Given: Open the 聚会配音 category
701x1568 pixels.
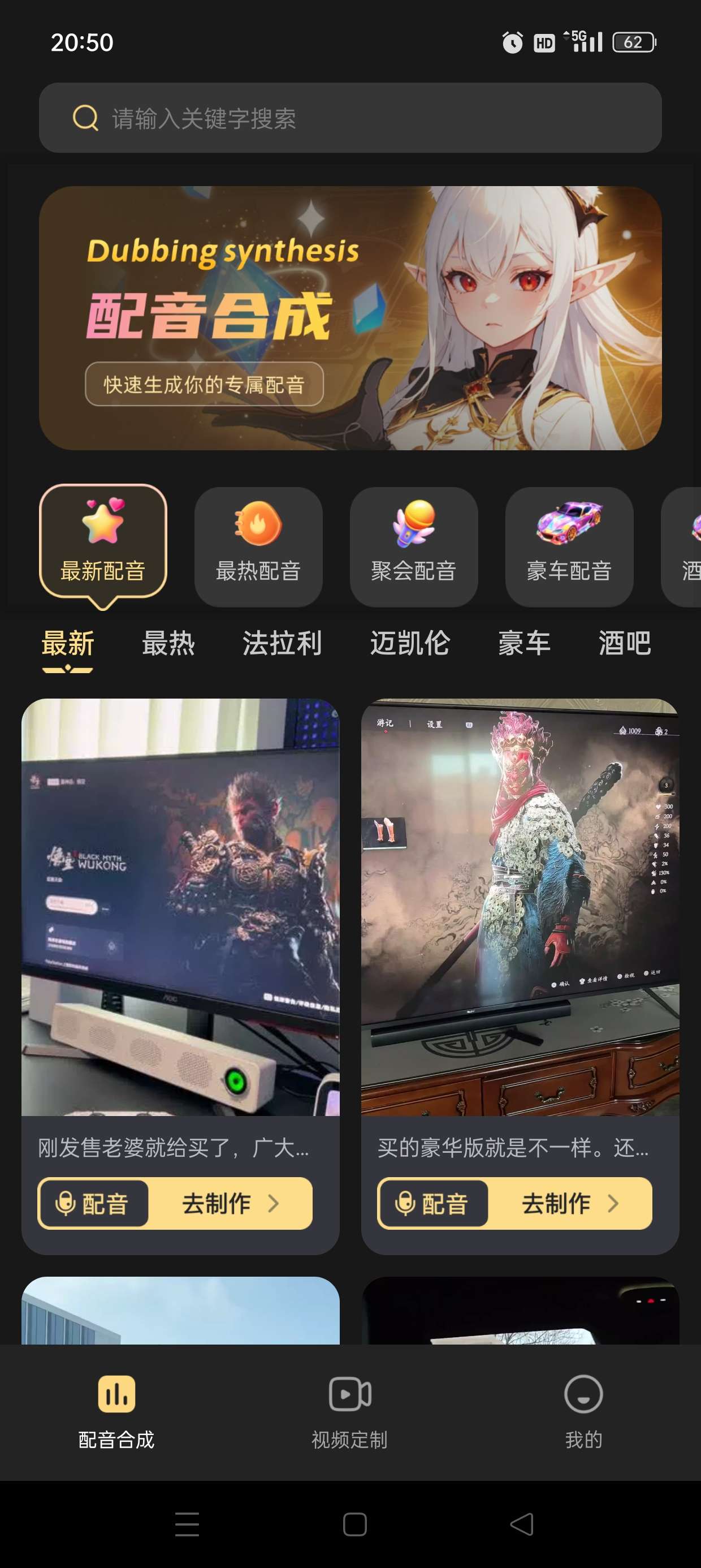Looking at the screenshot, I should point(413,545).
